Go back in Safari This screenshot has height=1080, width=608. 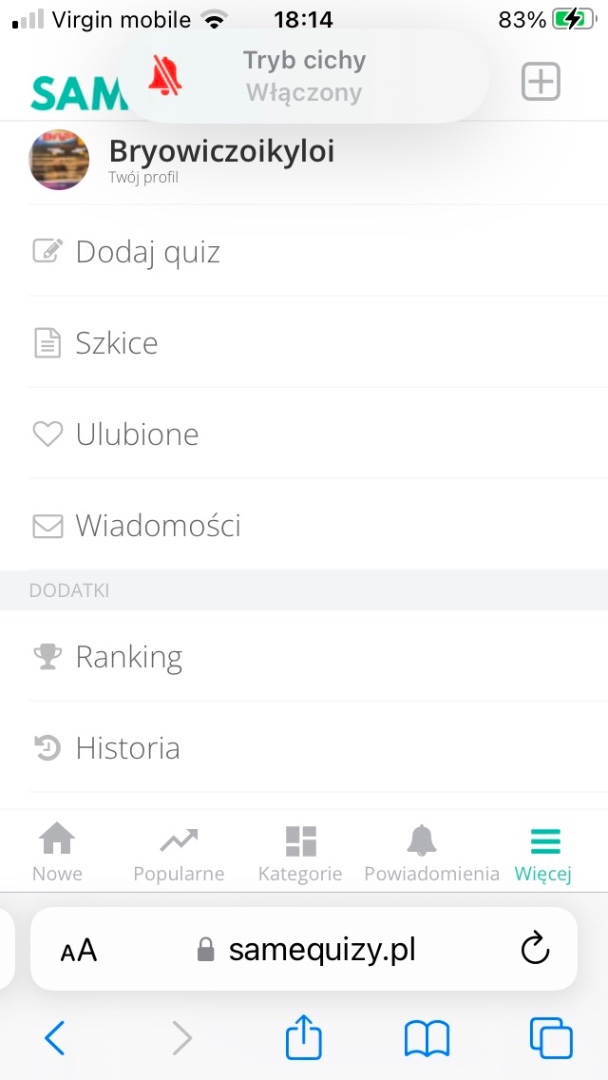[55, 1038]
